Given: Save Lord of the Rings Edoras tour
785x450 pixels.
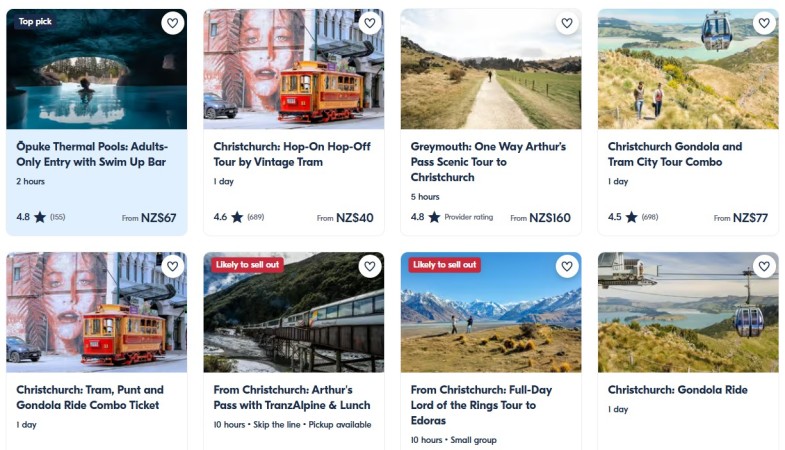Looking at the screenshot, I should (x=566, y=266).
